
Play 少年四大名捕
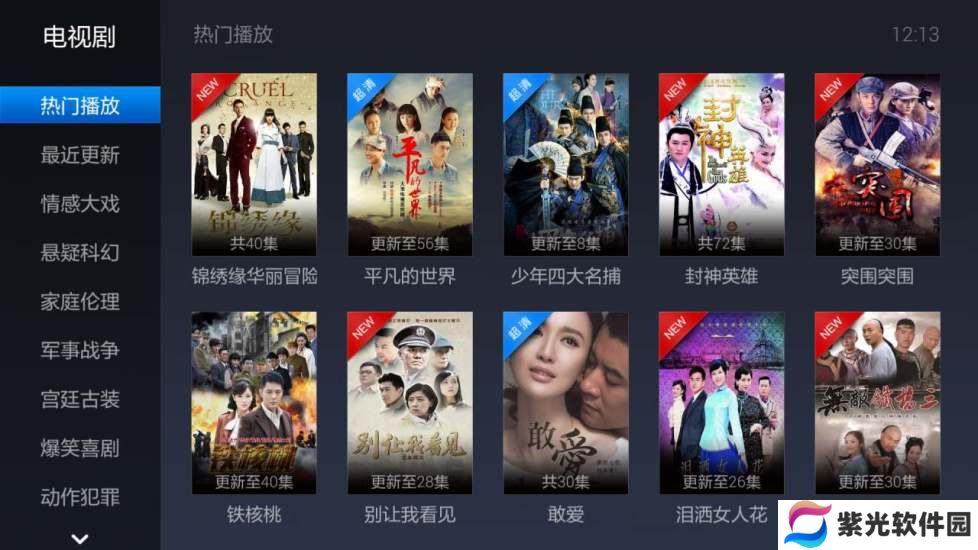[566, 165]
